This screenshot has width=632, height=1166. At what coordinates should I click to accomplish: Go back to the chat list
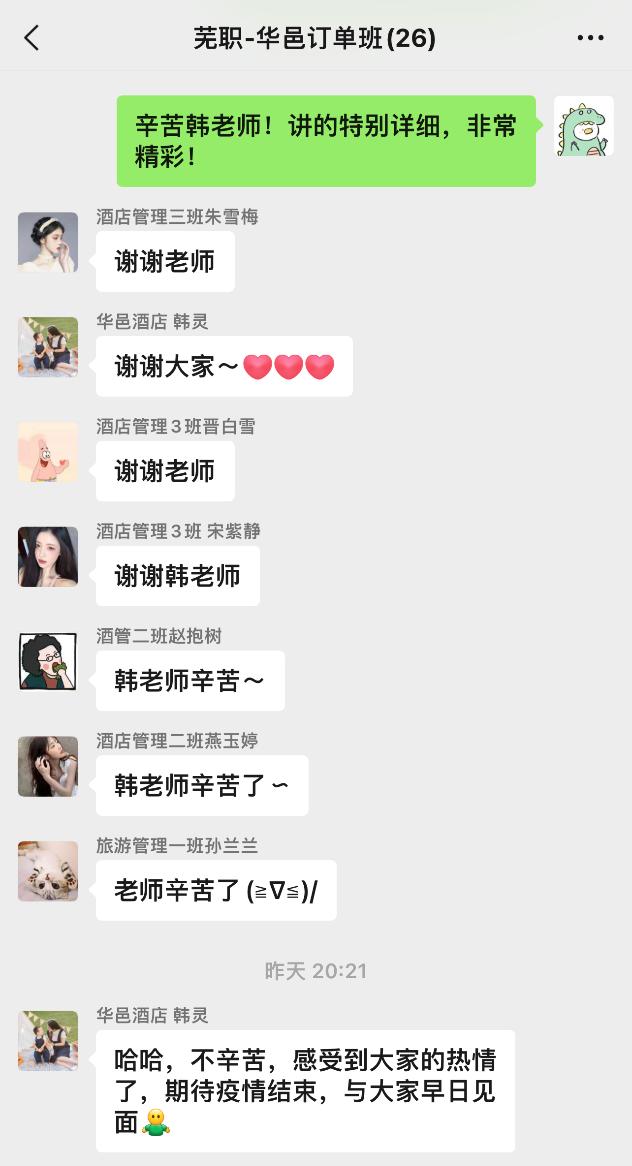tap(32, 38)
